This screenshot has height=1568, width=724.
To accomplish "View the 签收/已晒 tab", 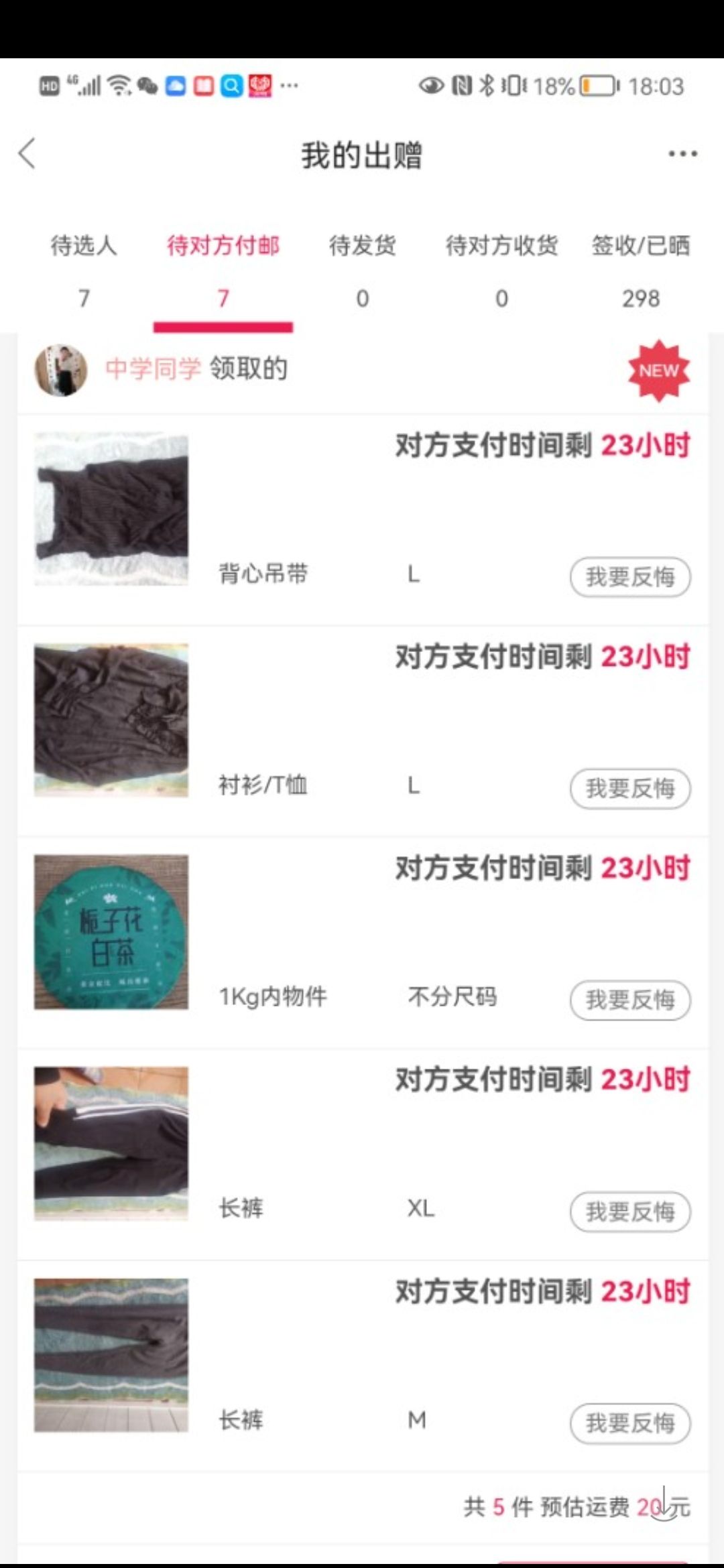I will click(x=641, y=271).
